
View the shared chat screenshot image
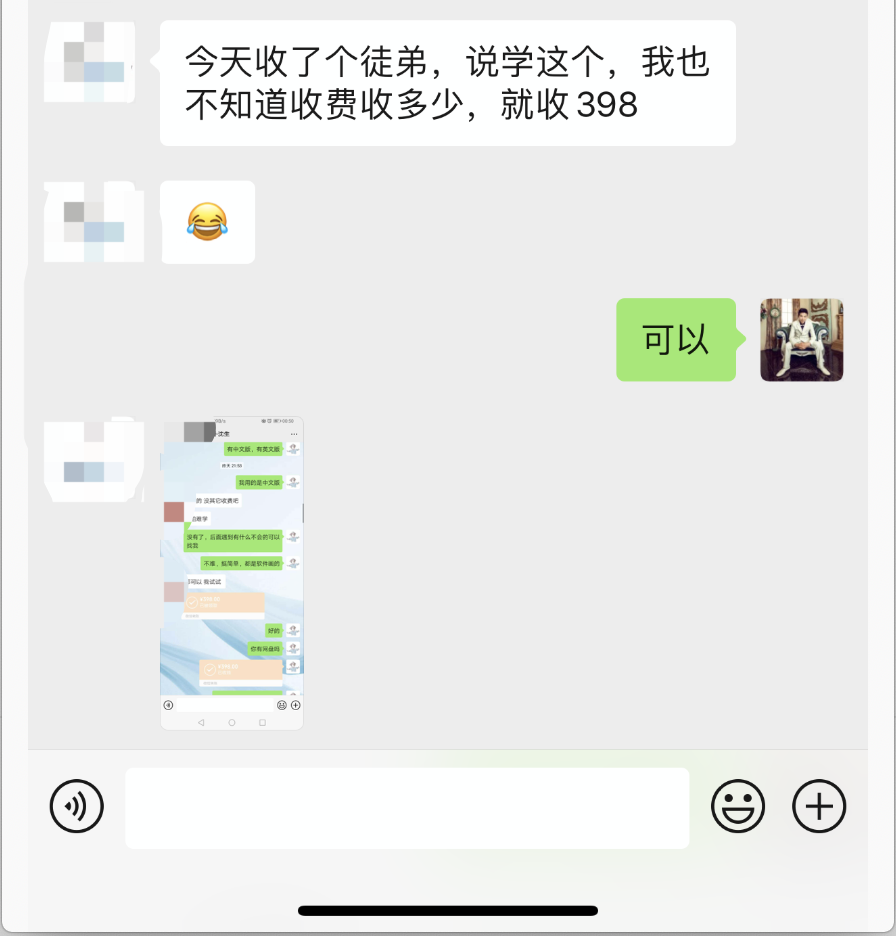pyautogui.click(x=232, y=573)
